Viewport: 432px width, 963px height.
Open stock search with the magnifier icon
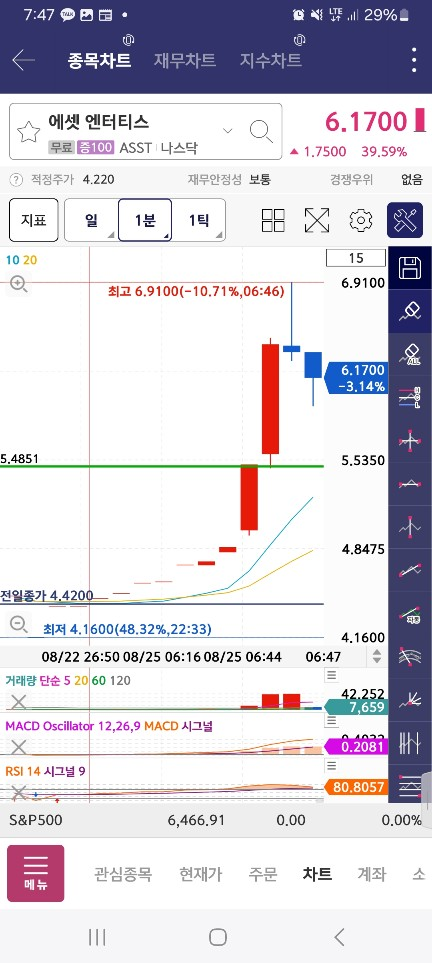261,131
